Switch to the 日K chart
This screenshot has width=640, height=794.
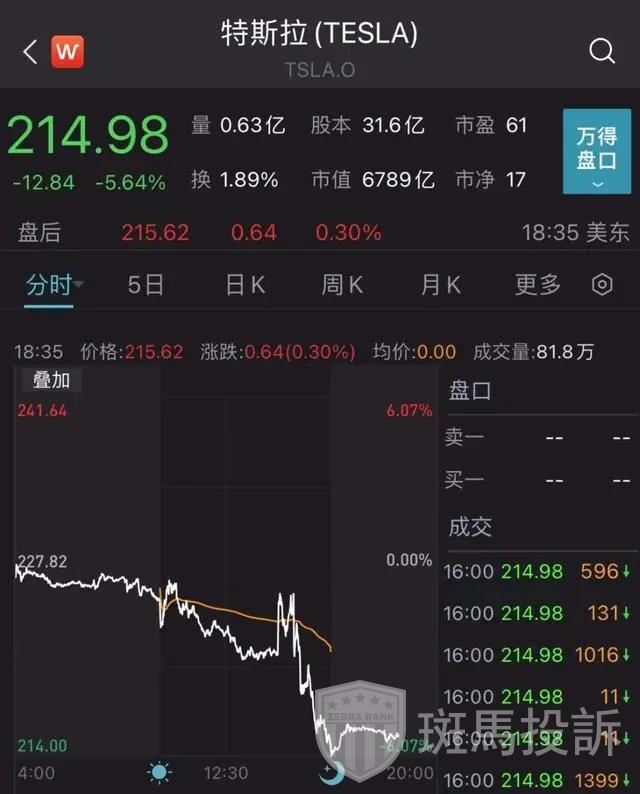245,285
